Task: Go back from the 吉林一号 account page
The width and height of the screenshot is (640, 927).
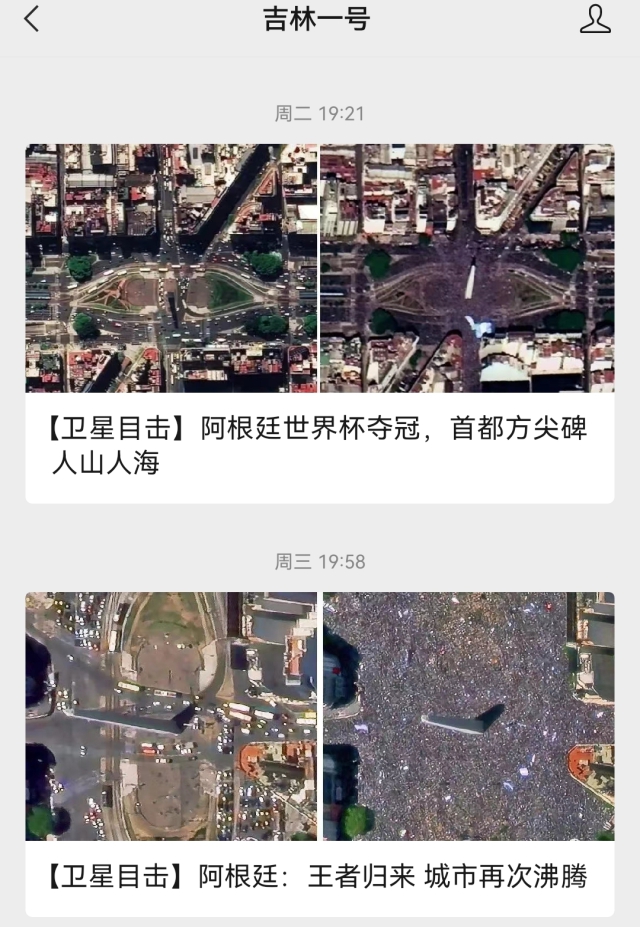Action: pos(32,19)
